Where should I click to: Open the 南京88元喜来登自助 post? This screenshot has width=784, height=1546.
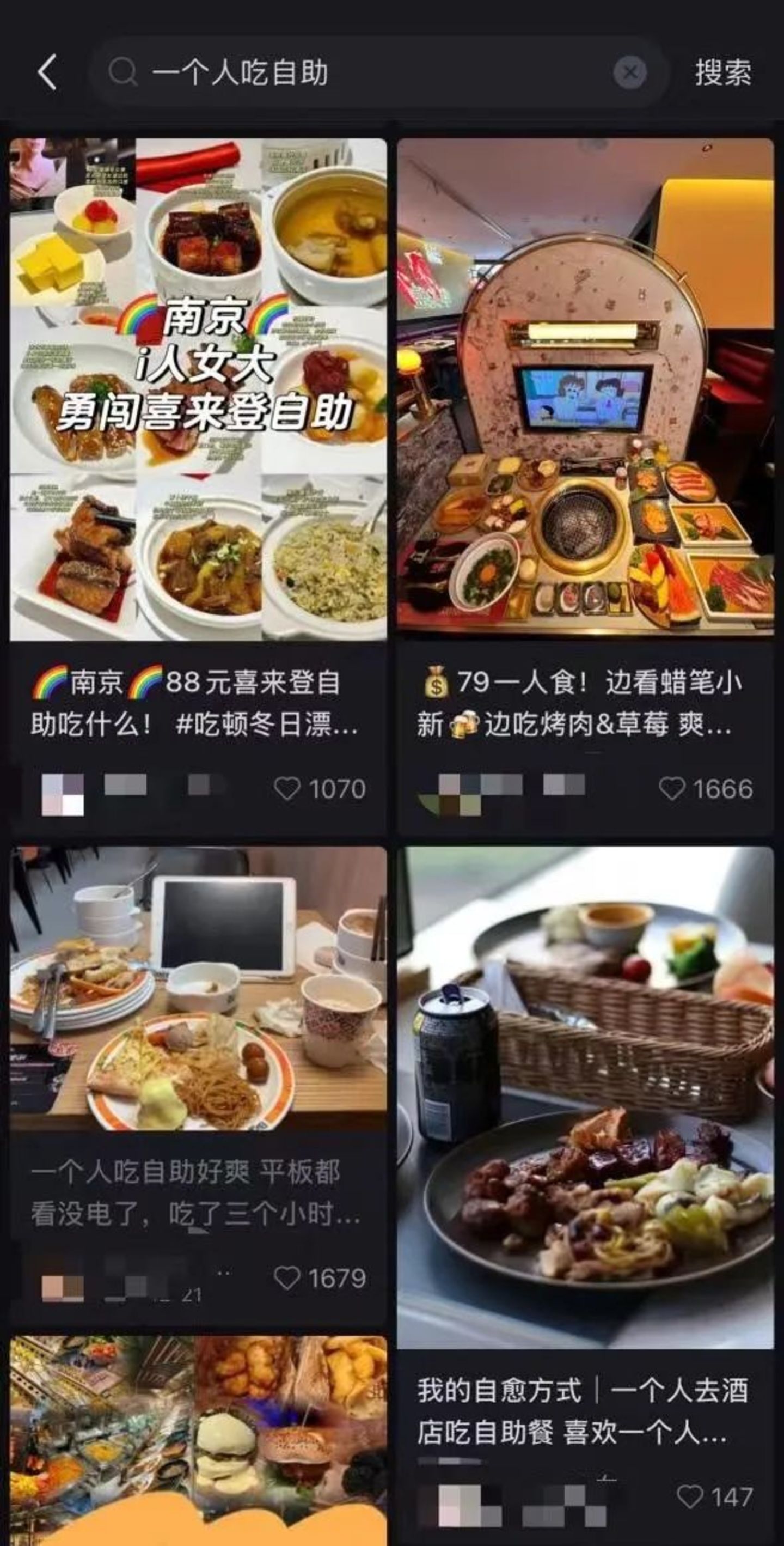[x=198, y=390]
